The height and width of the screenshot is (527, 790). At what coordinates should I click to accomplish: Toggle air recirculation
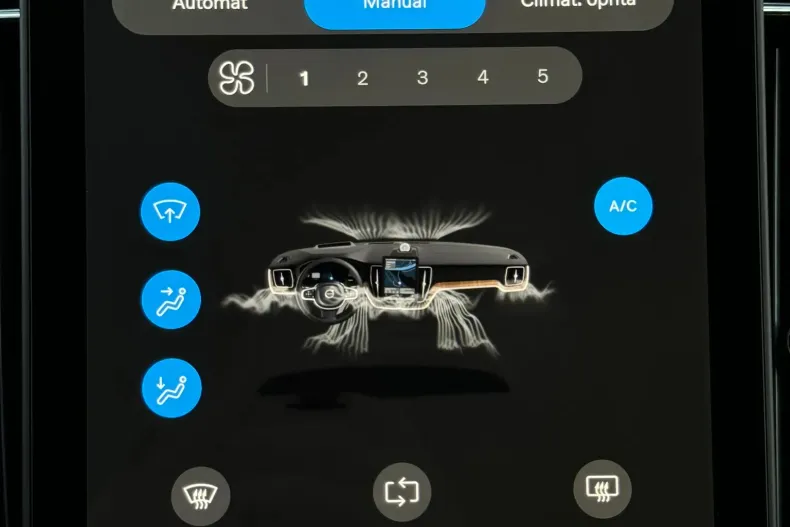tap(402, 492)
